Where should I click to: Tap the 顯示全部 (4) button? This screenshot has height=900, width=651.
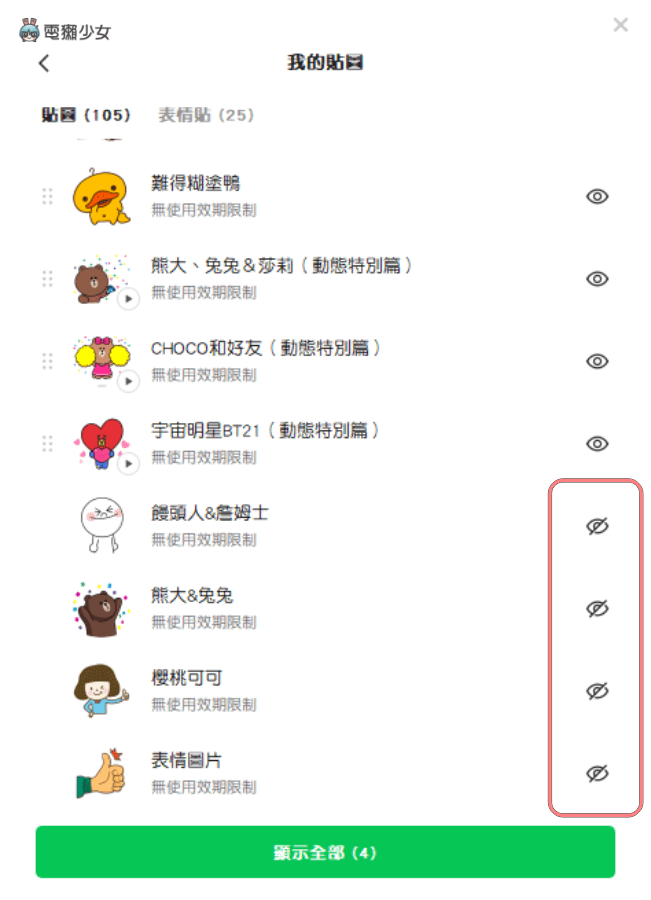point(325,852)
